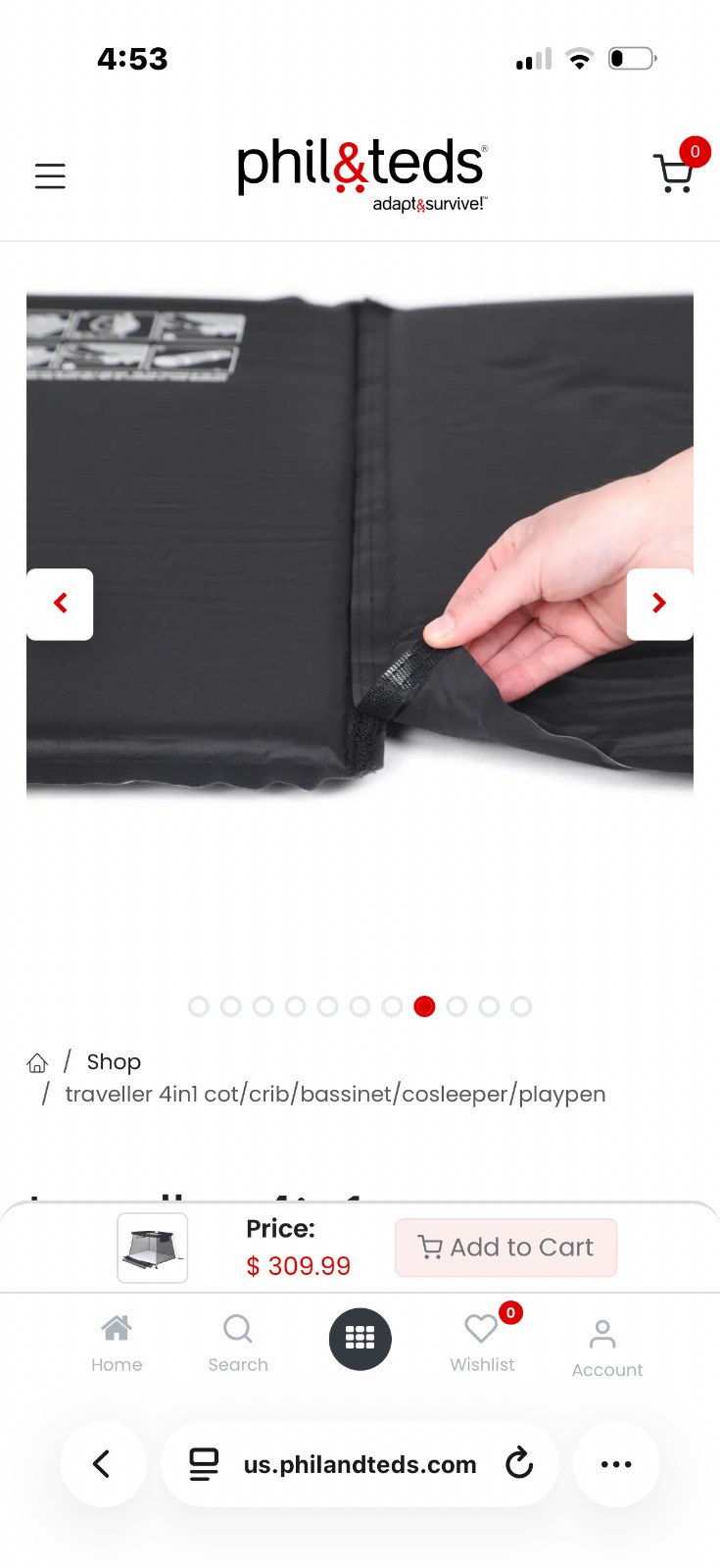Tap the product thumbnail beside the price
This screenshot has width=720, height=1568.
tap(153, 1248)
